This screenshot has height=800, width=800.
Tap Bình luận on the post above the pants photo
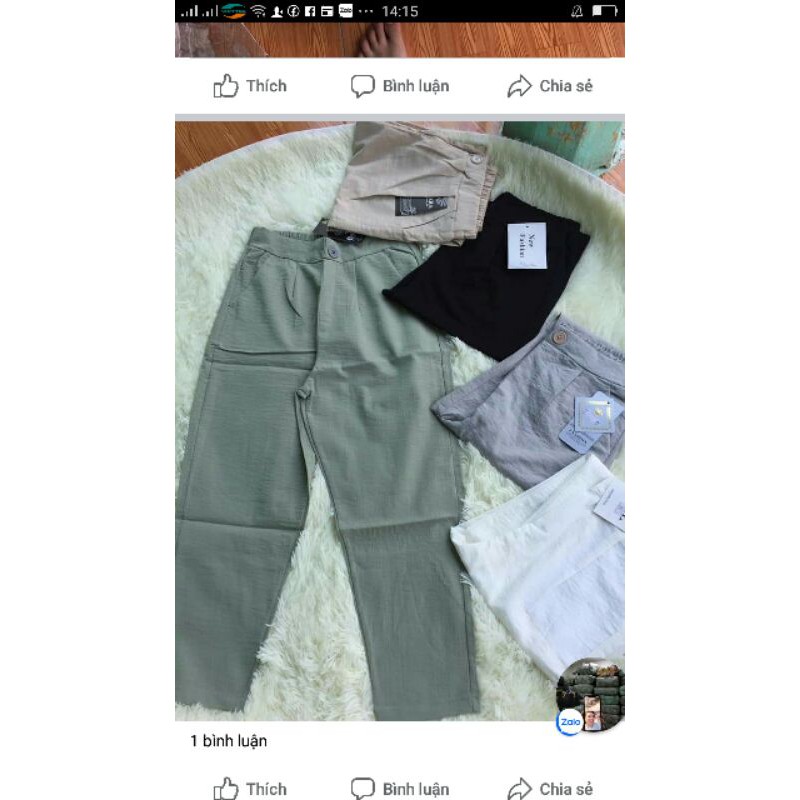click(400, 86)
